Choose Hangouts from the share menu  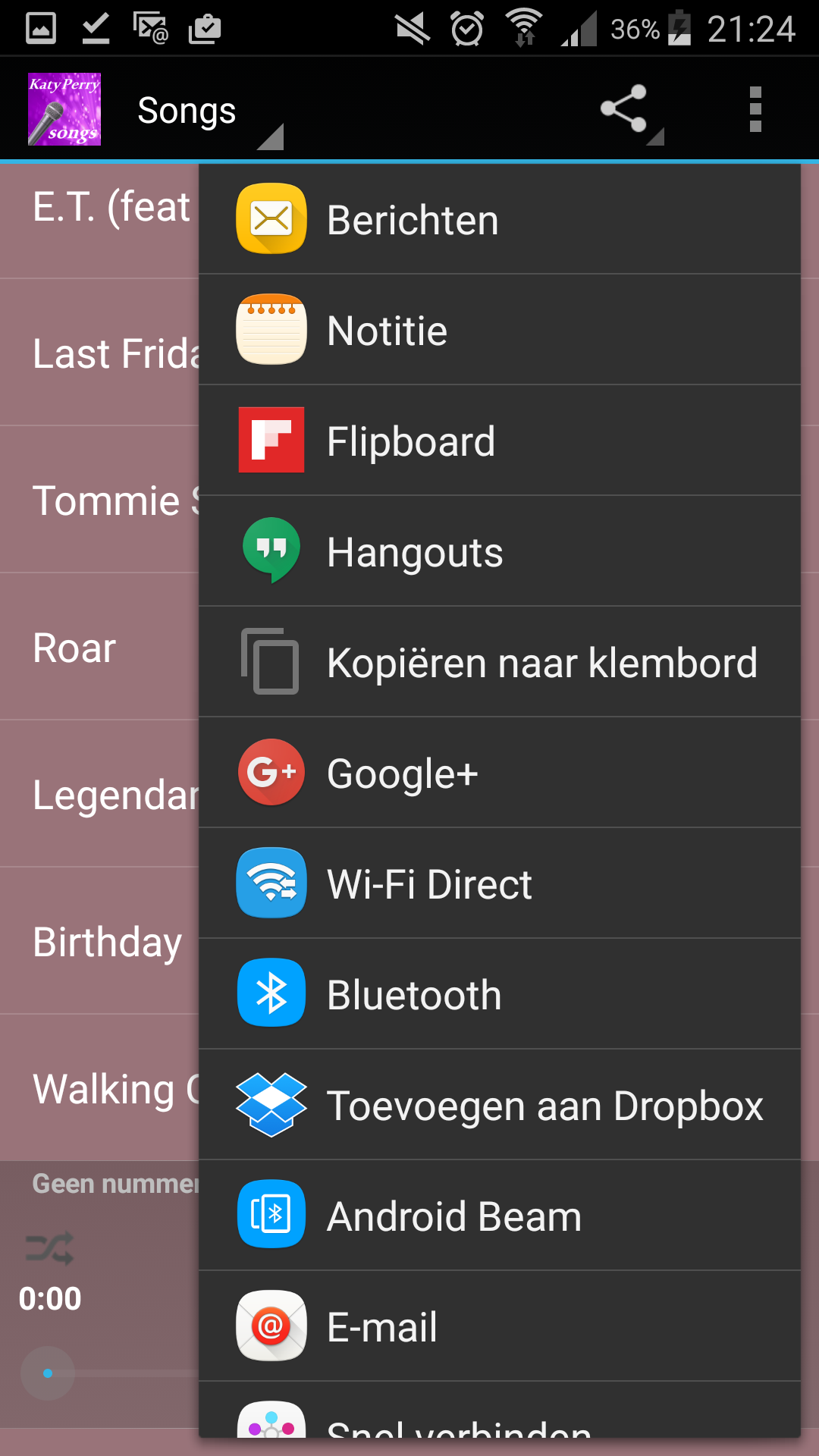pos(499,552)
